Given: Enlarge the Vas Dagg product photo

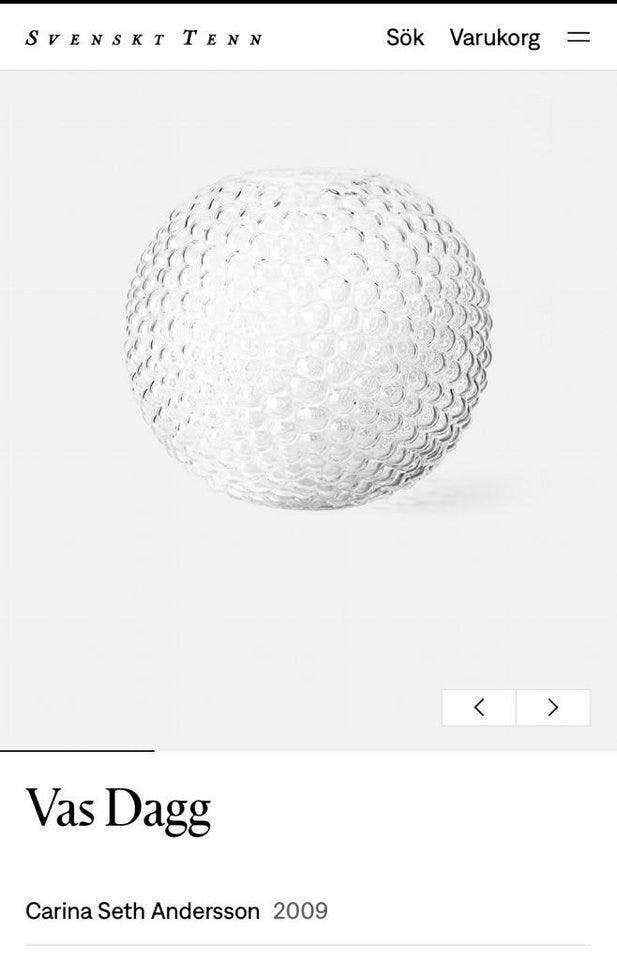Looking at the screenshot, I should click(x=308, y=340).
